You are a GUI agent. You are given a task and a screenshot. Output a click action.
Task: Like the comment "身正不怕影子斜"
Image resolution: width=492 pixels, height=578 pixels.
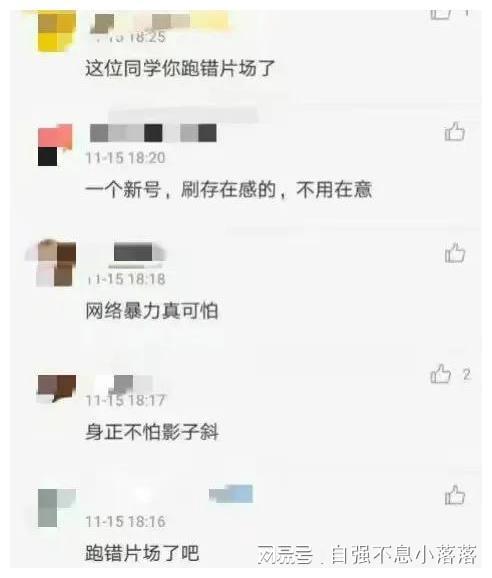[x=440, y=374]
